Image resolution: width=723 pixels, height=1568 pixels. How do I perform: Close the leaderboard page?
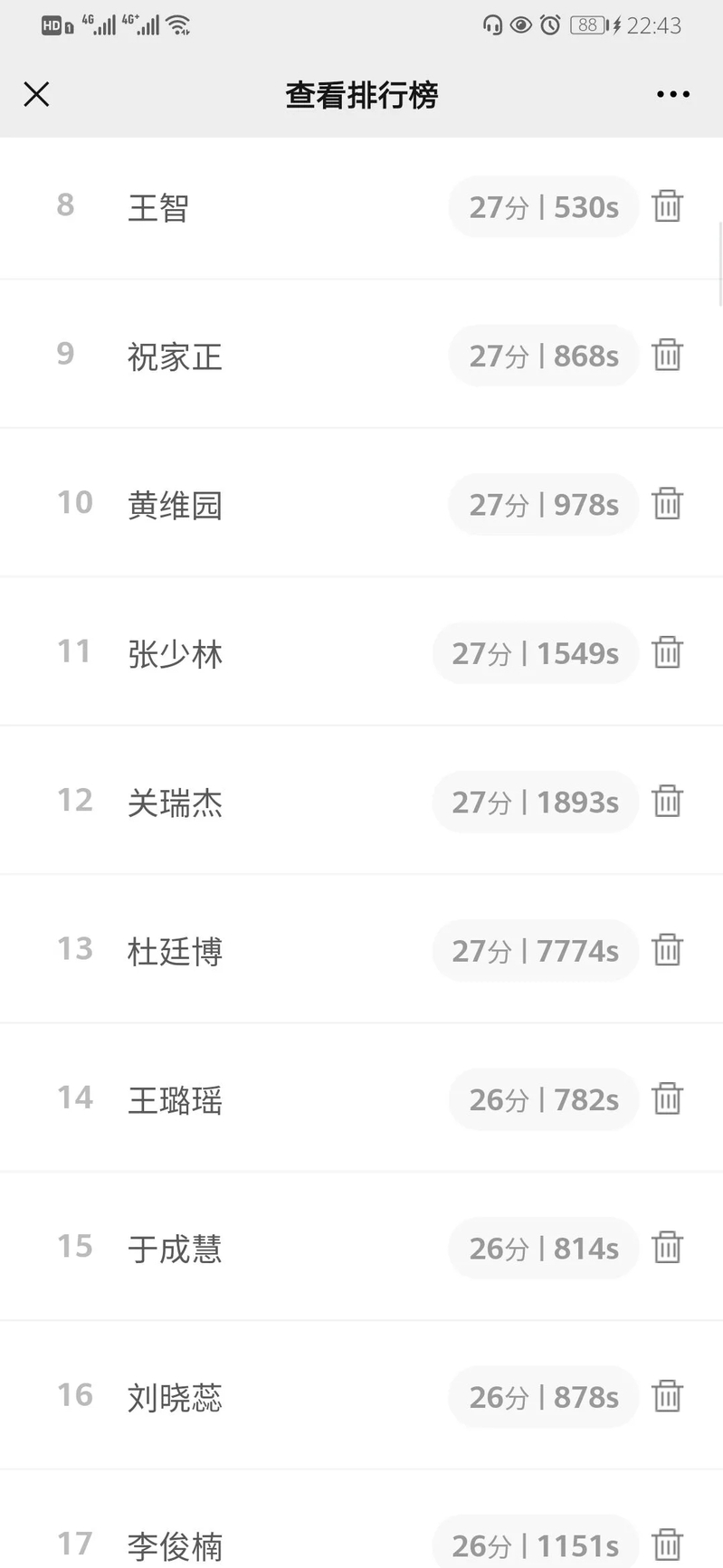(36, 94)
